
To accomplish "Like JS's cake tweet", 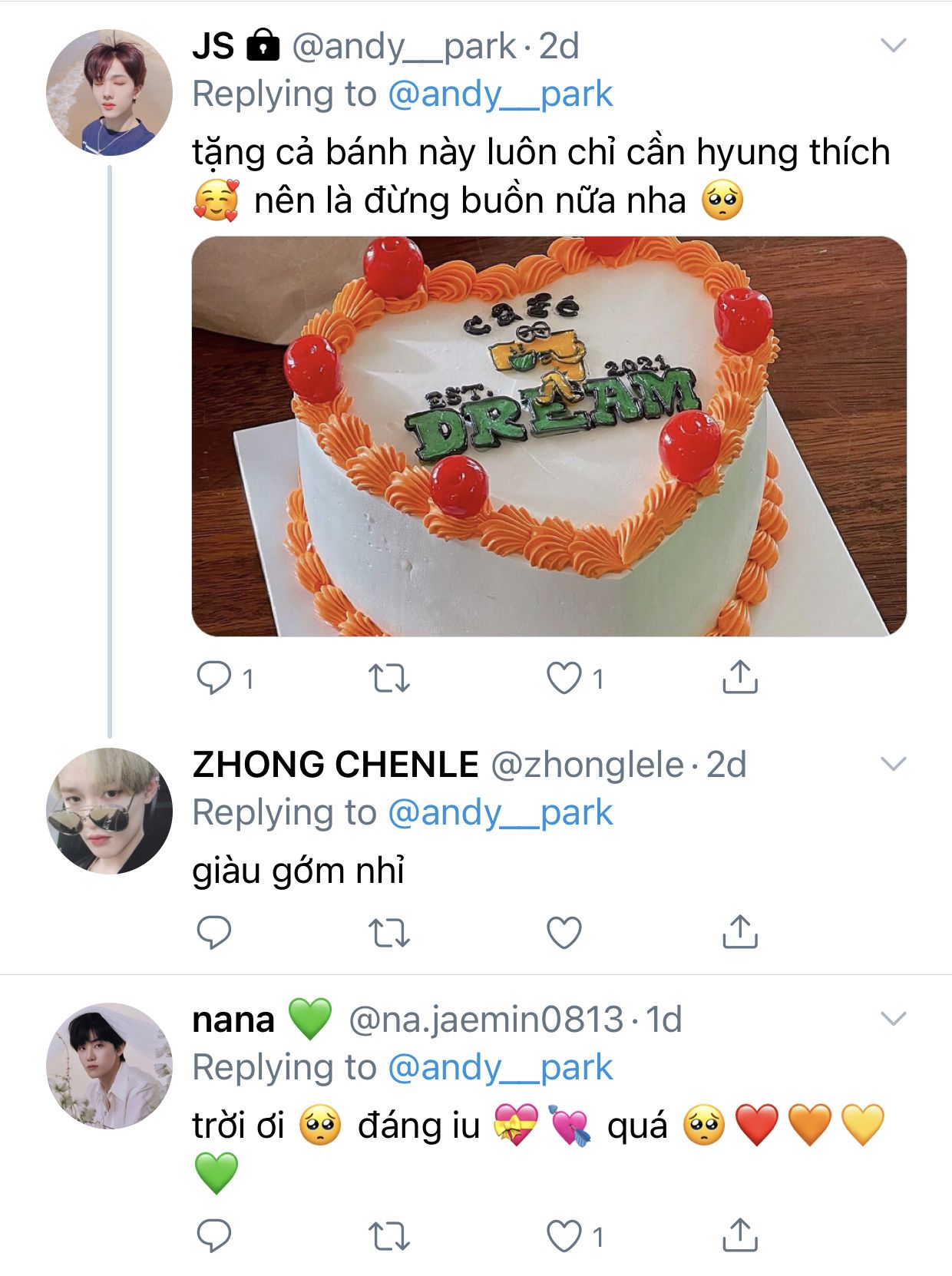I will pos(564,678).
